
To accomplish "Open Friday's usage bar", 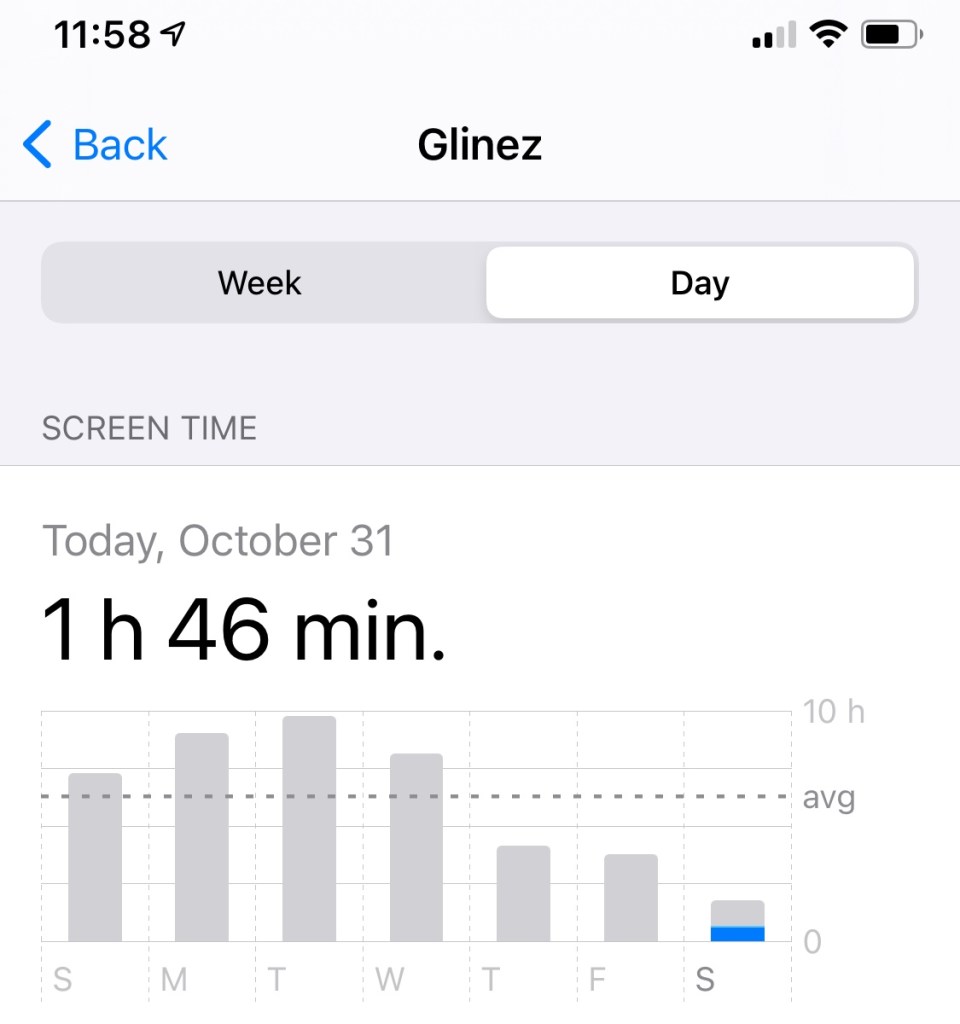I will (x=630, y=897).
